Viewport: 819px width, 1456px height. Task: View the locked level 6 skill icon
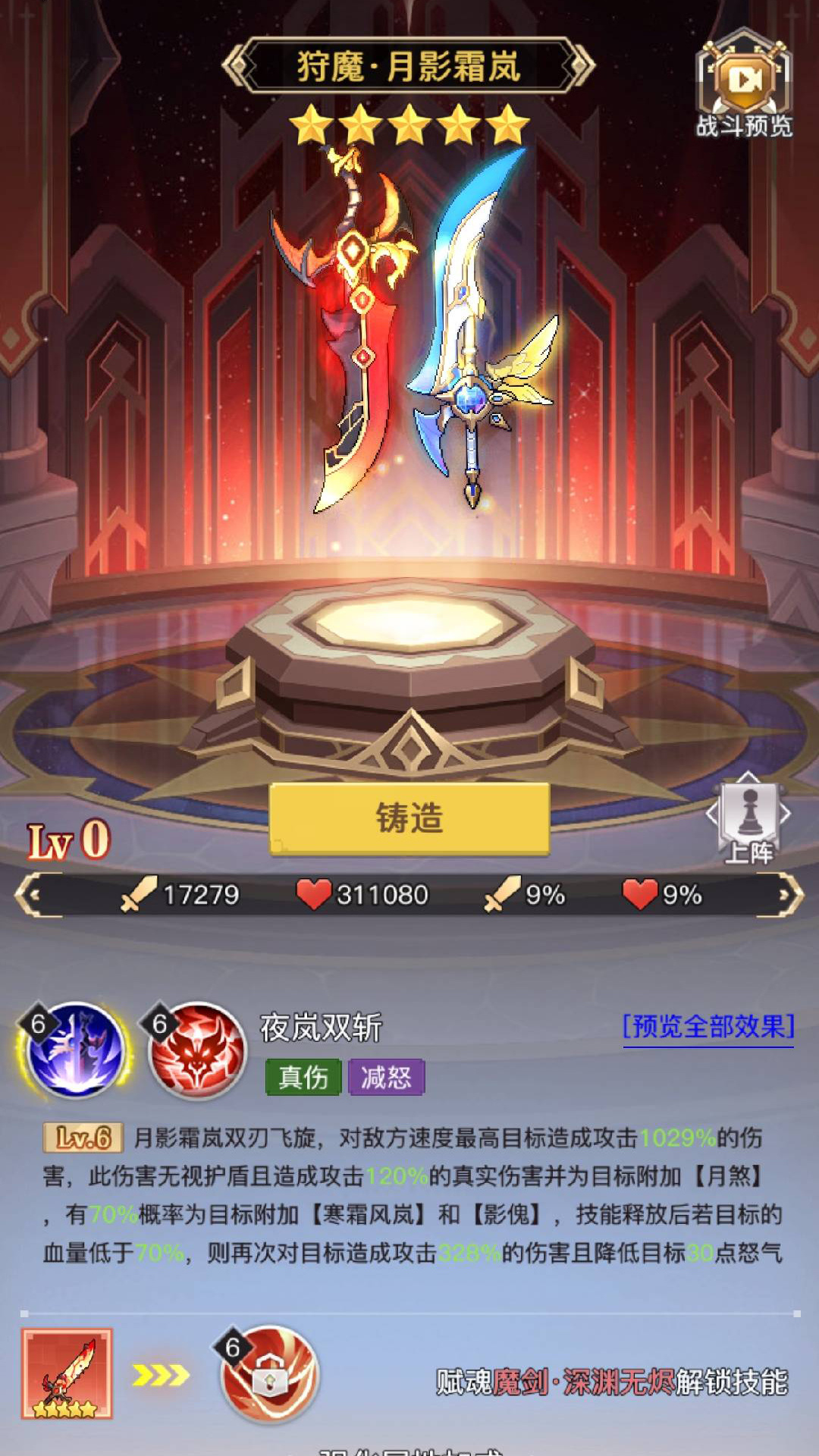268,1373
